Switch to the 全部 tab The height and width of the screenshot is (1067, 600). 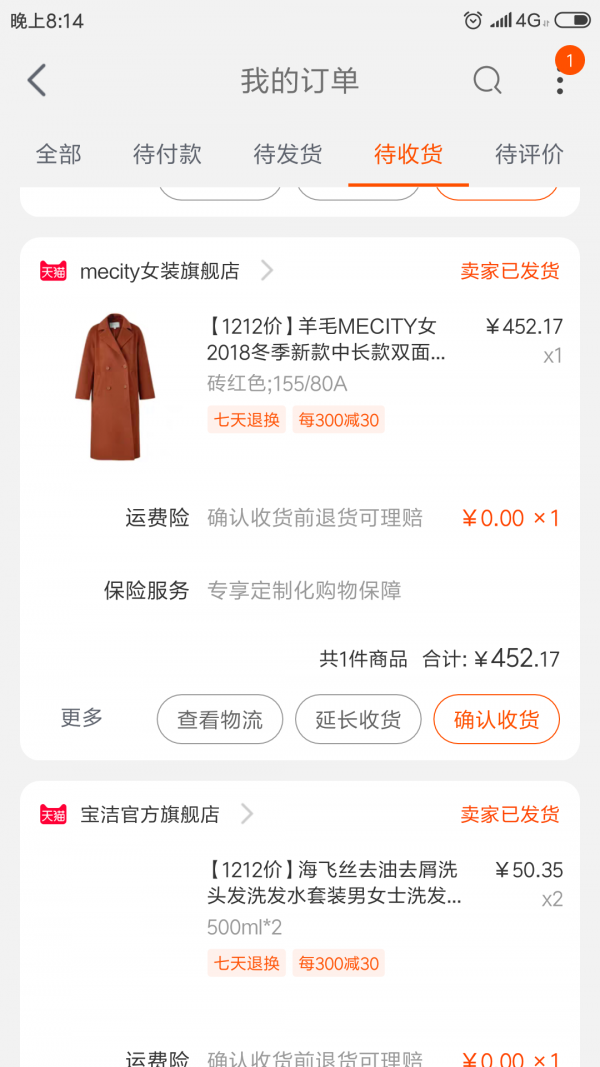click(x=59, y=154)
